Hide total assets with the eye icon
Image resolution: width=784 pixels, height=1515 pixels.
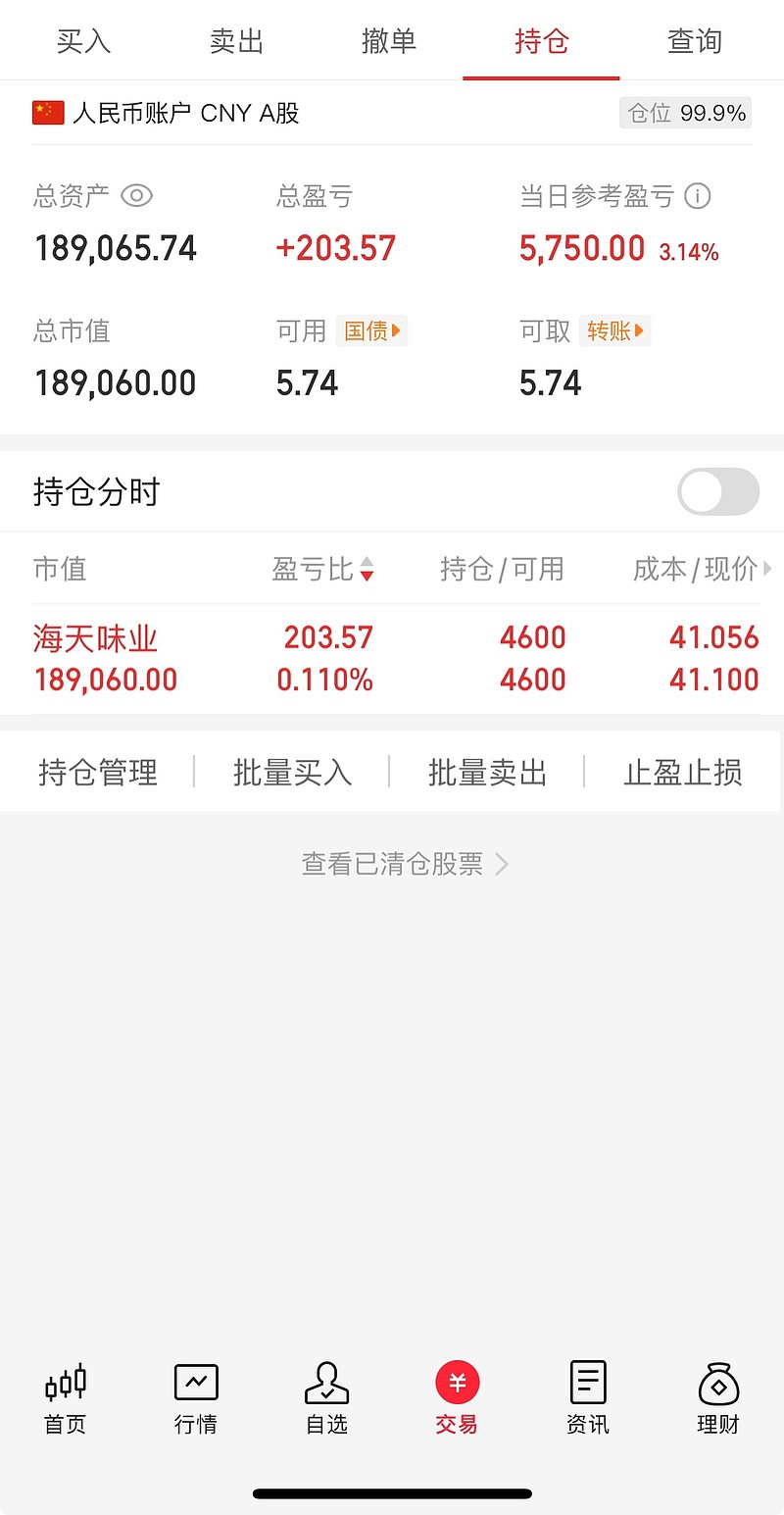136,196
